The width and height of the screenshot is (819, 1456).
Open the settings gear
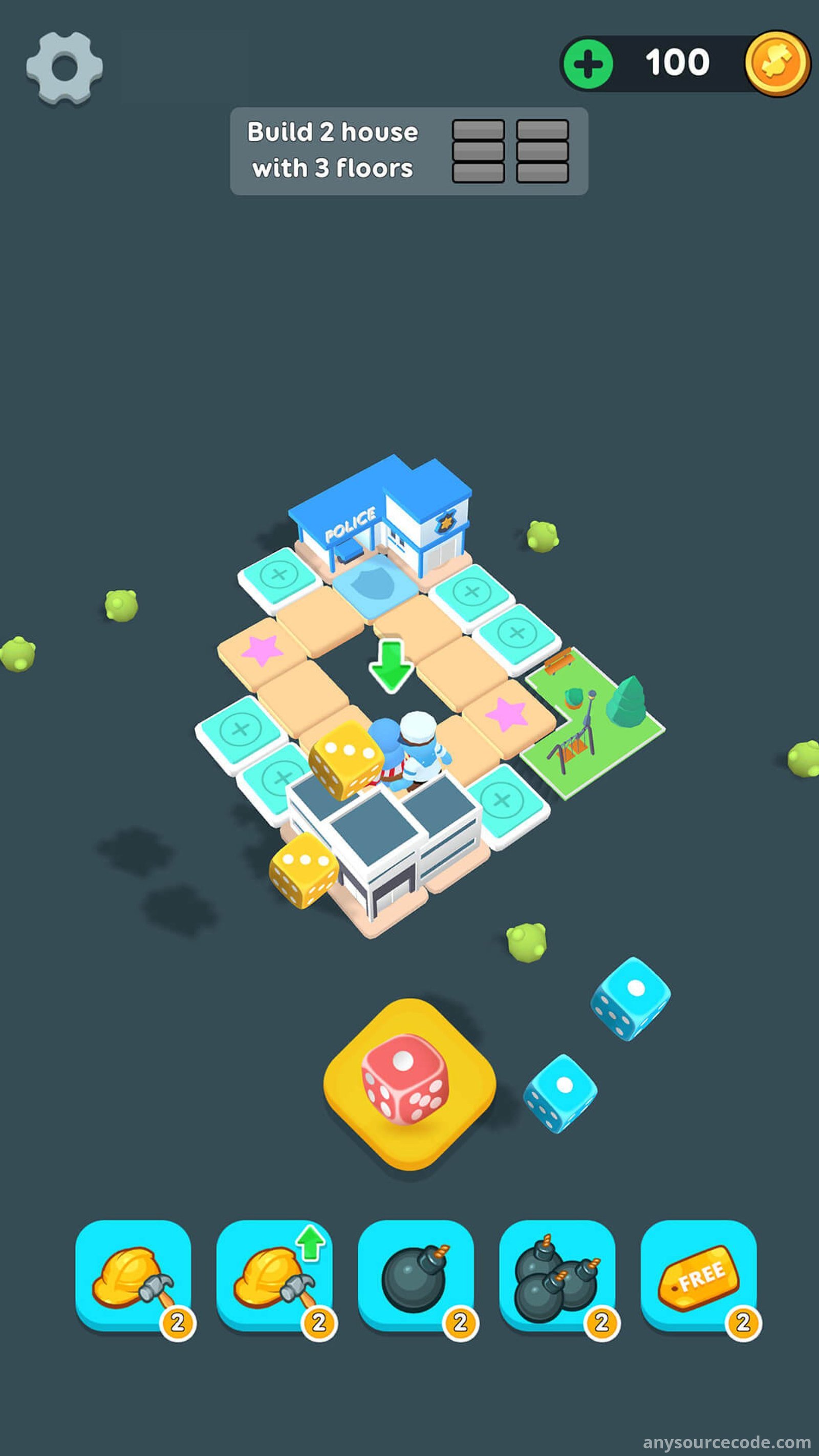(64, 68)
